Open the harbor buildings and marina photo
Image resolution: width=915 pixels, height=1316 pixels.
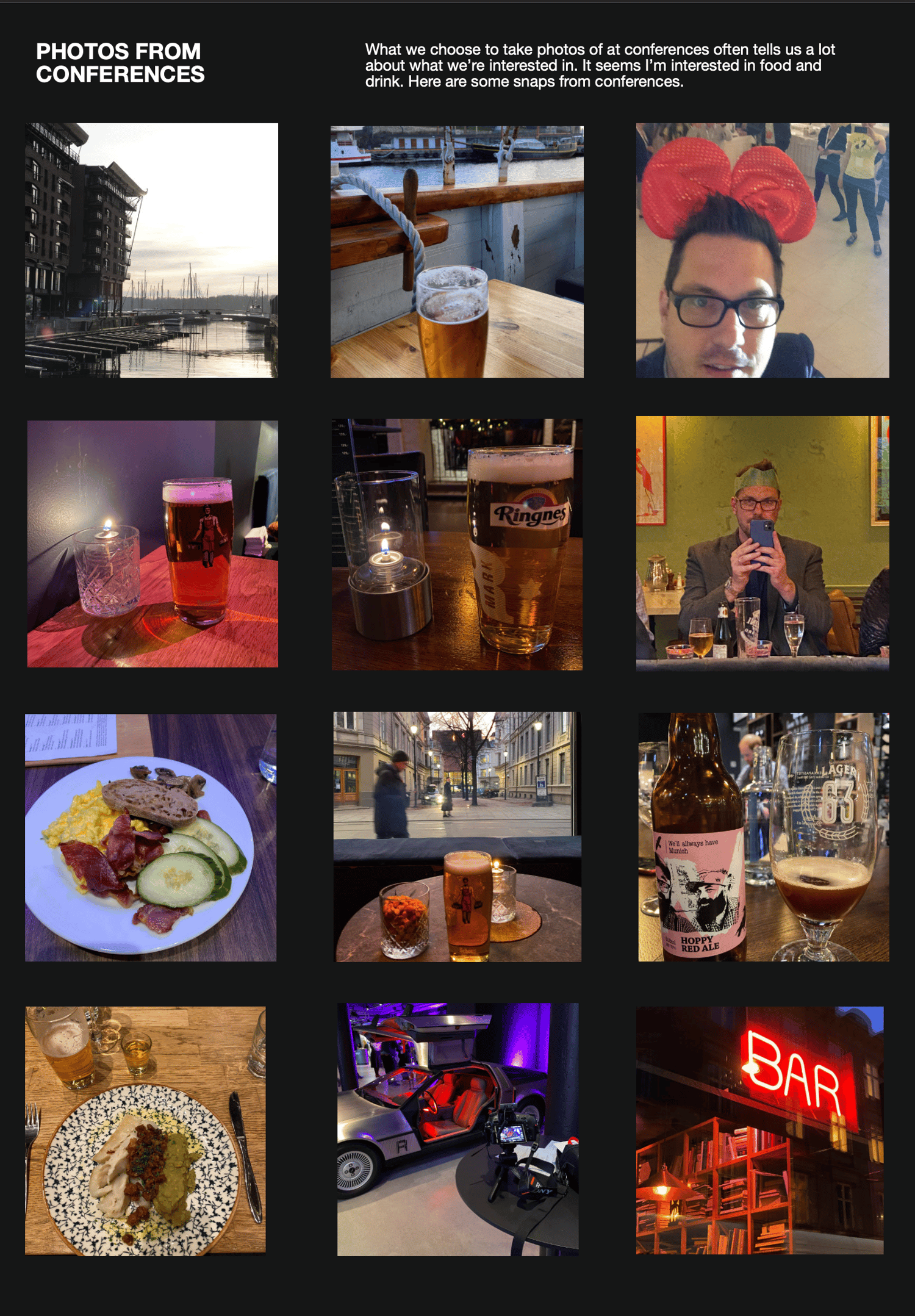[151, 250]
